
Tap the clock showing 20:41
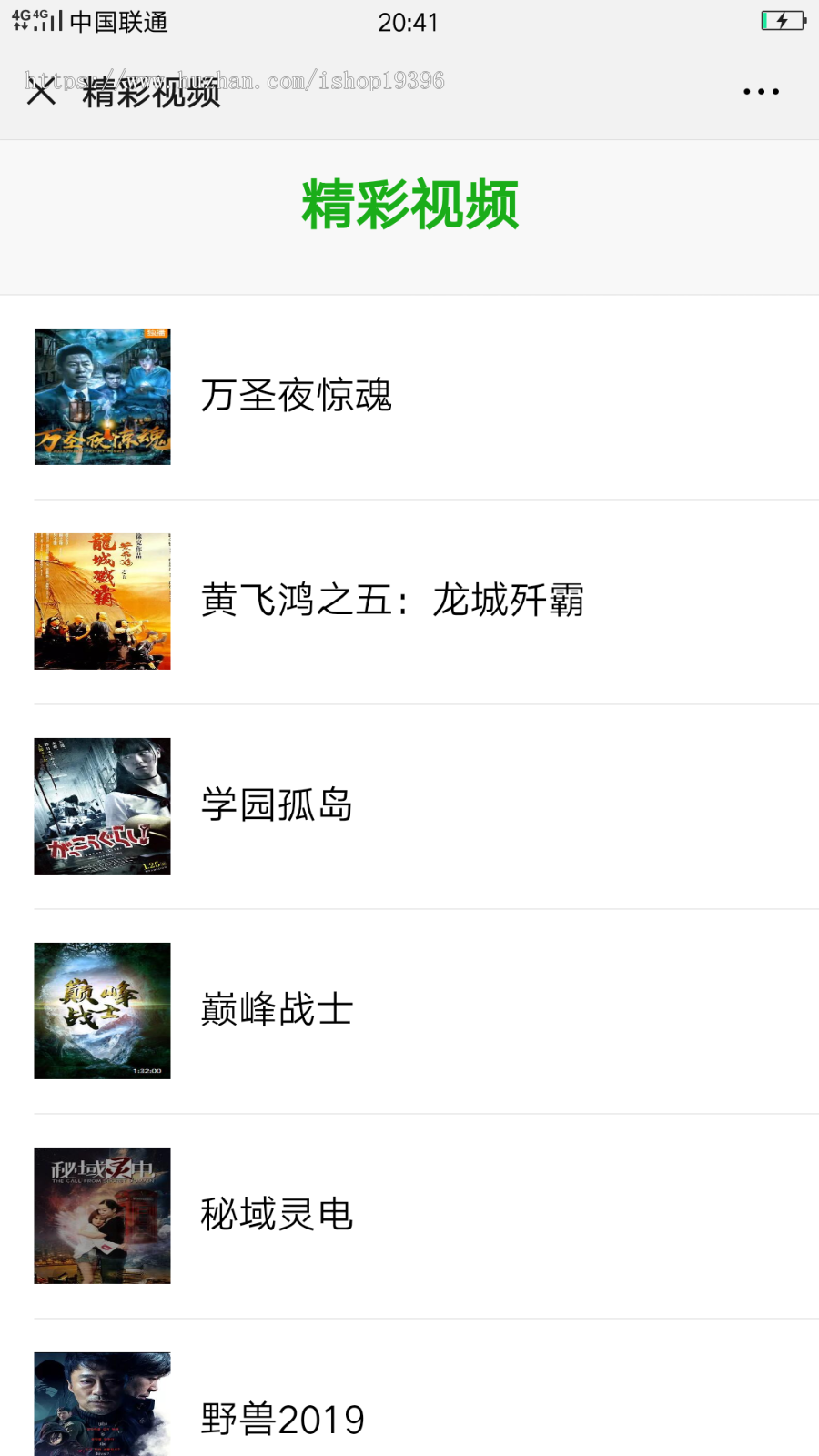409,20
